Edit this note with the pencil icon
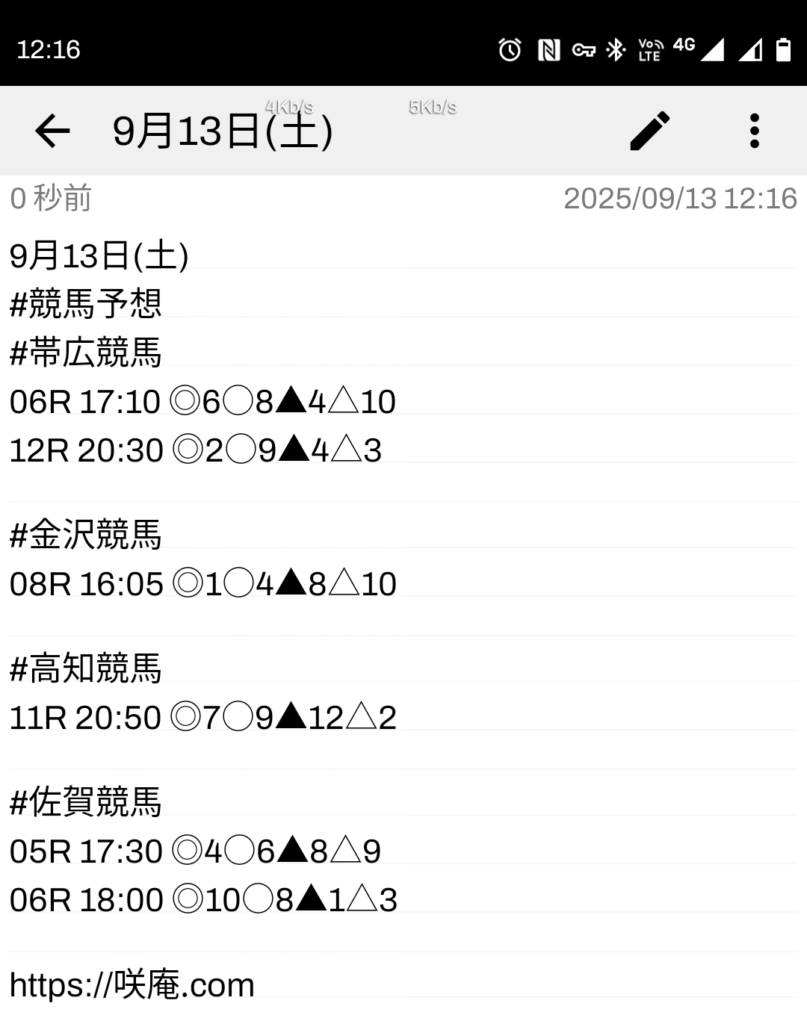The width and height of the screenshot is (807, 1024). [650, 131]
